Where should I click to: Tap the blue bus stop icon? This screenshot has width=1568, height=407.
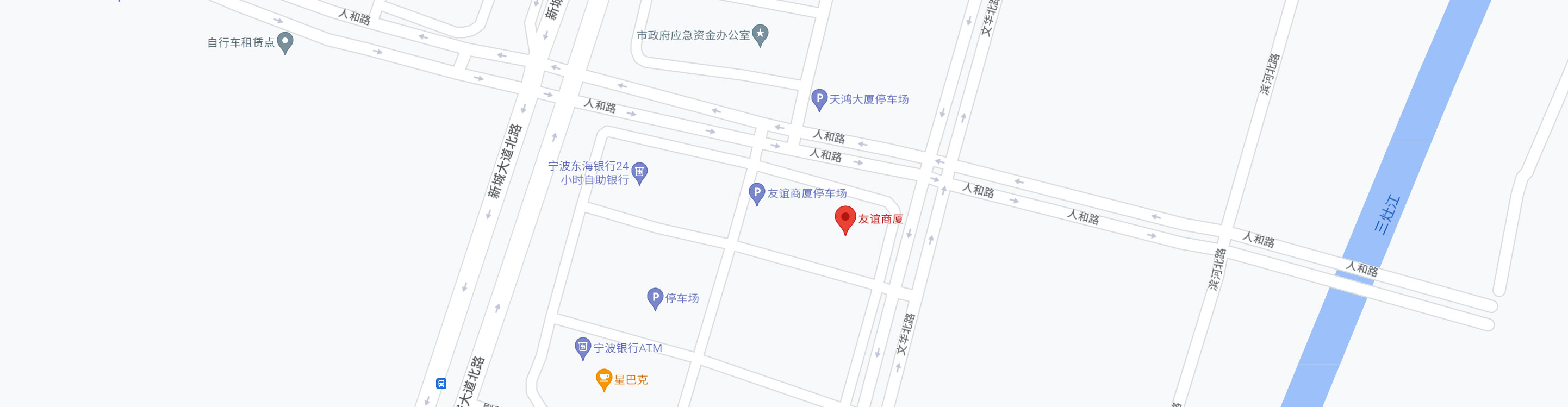[x=441, y=383]
